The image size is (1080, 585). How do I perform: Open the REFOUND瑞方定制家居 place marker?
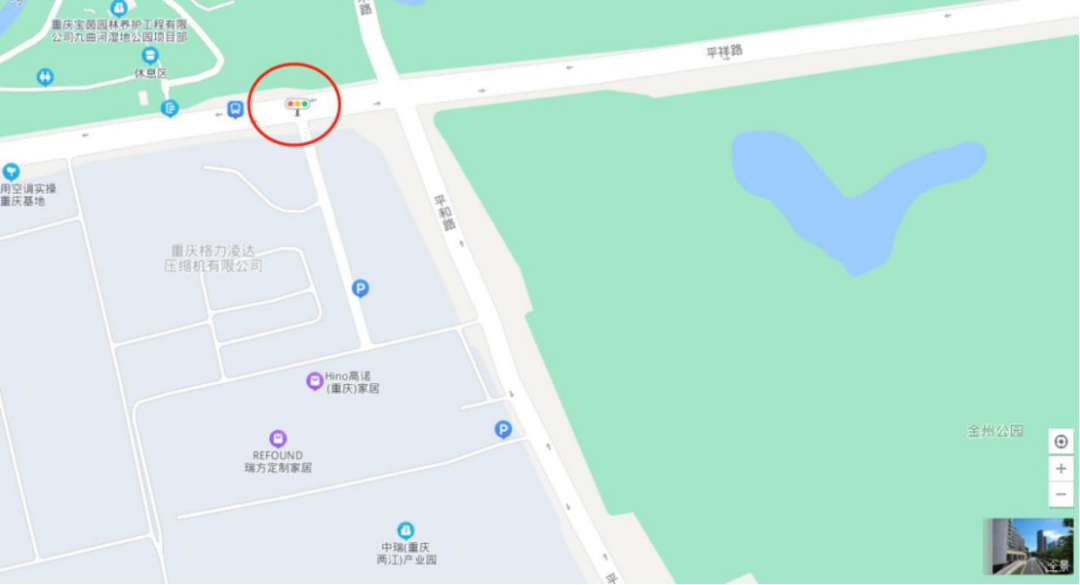[x=278, y=438]
